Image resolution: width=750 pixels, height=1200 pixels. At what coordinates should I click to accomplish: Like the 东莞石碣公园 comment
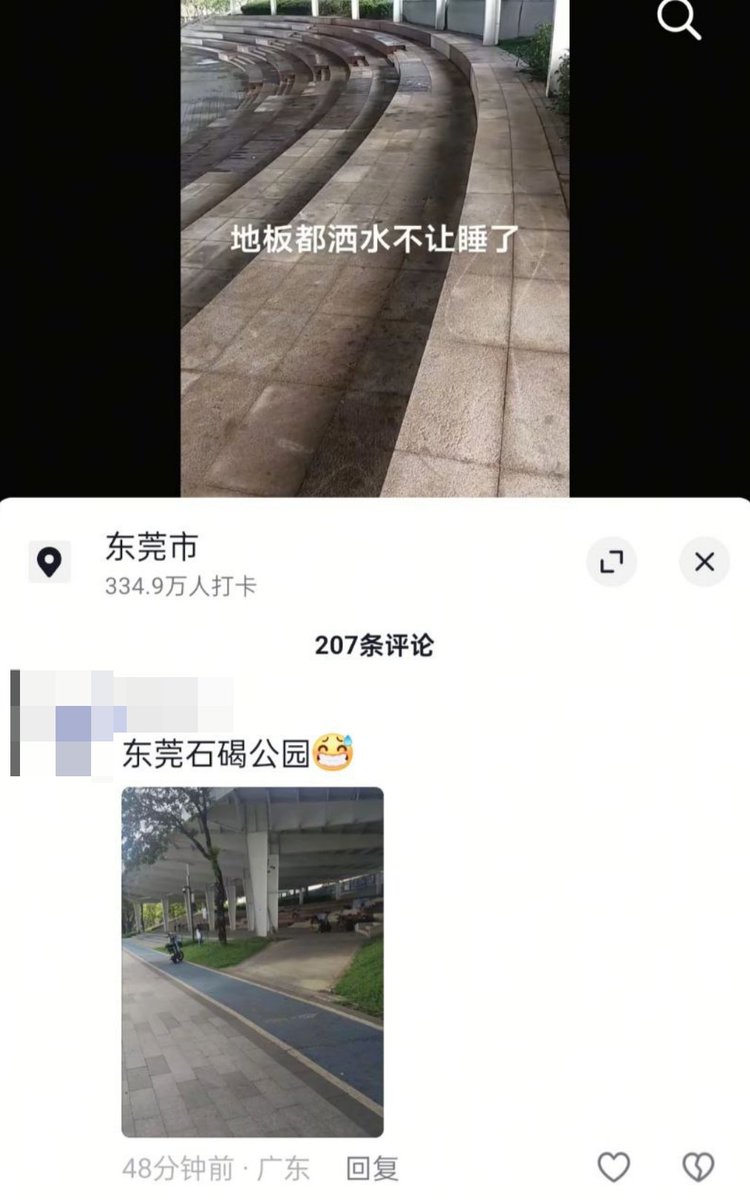pyautogui.click(x=613, y=1167)
